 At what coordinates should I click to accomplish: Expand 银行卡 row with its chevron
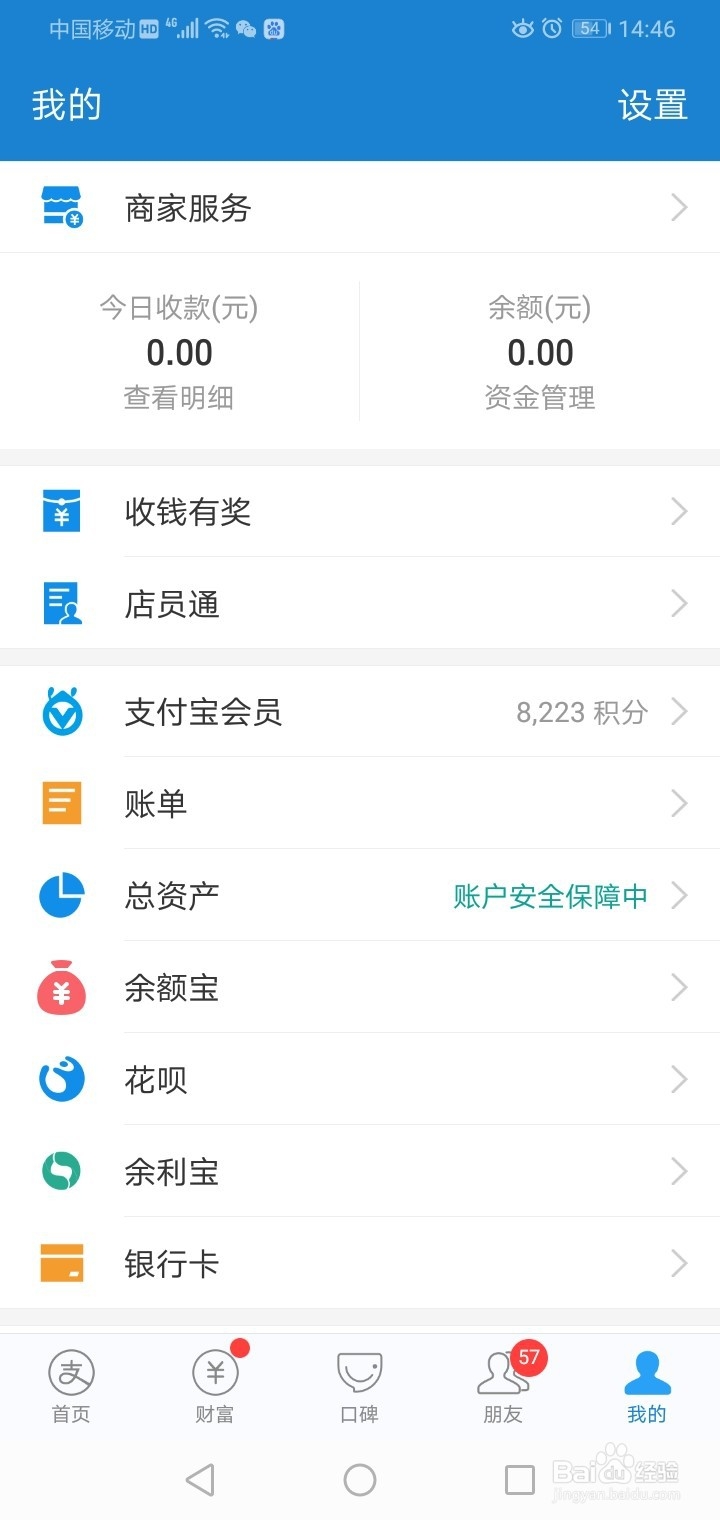[x=679, y=1263]
